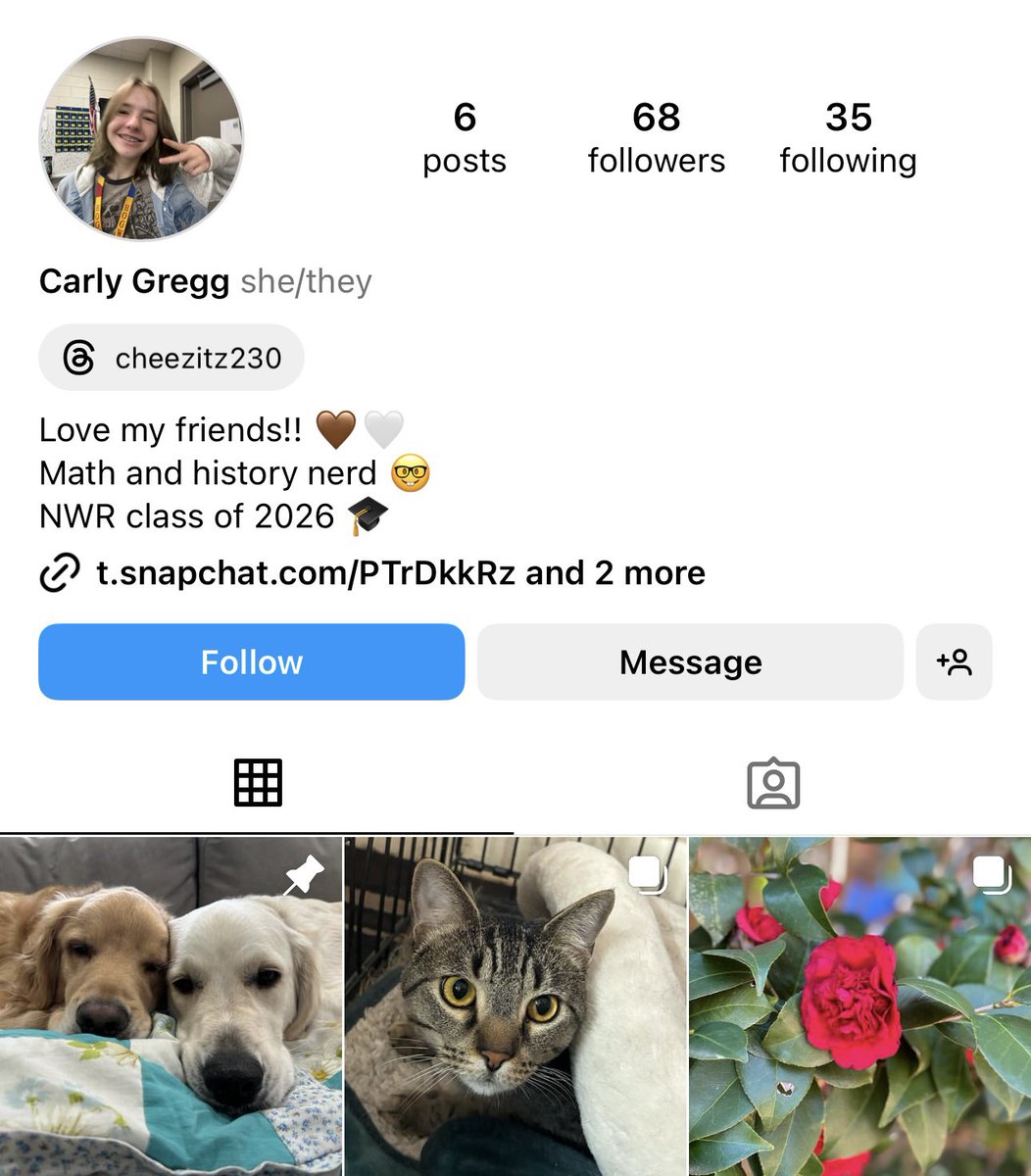Open the profile picture

140,138
